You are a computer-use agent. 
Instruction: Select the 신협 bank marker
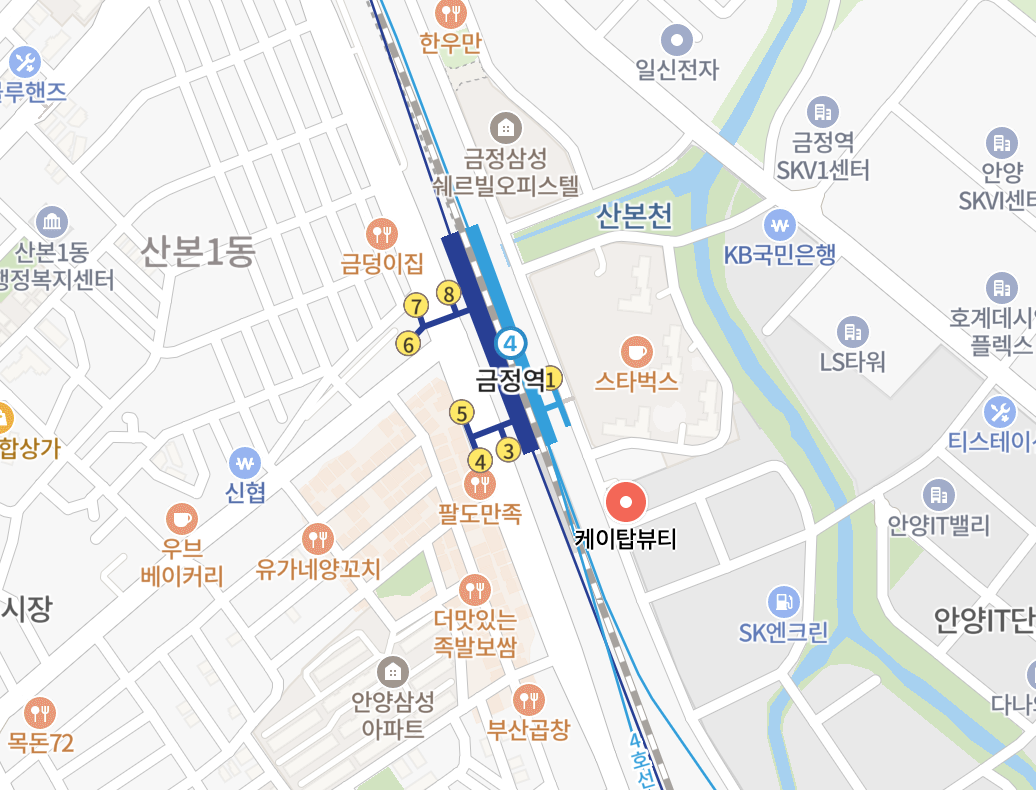point(245,462)
